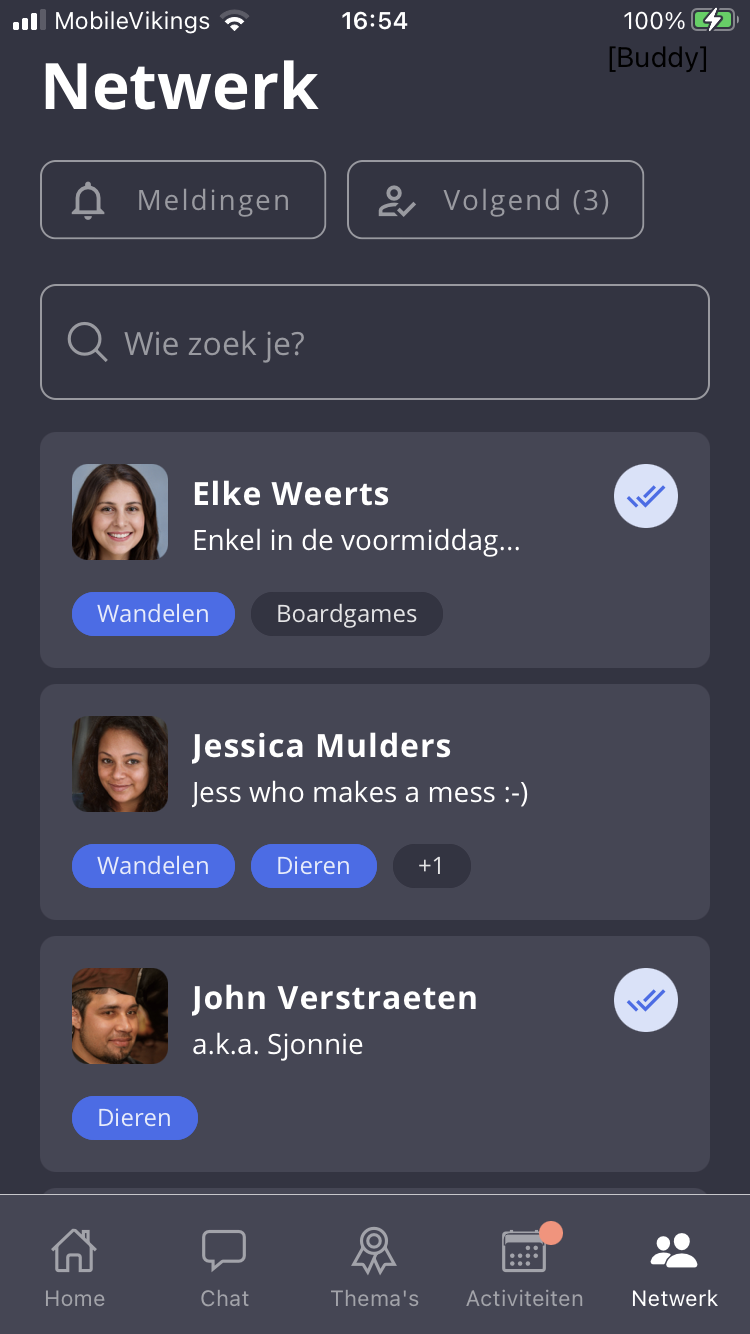Open the Thema's tab
The width and height of the screenshot is (750, 1334).
click(375, 1266)
